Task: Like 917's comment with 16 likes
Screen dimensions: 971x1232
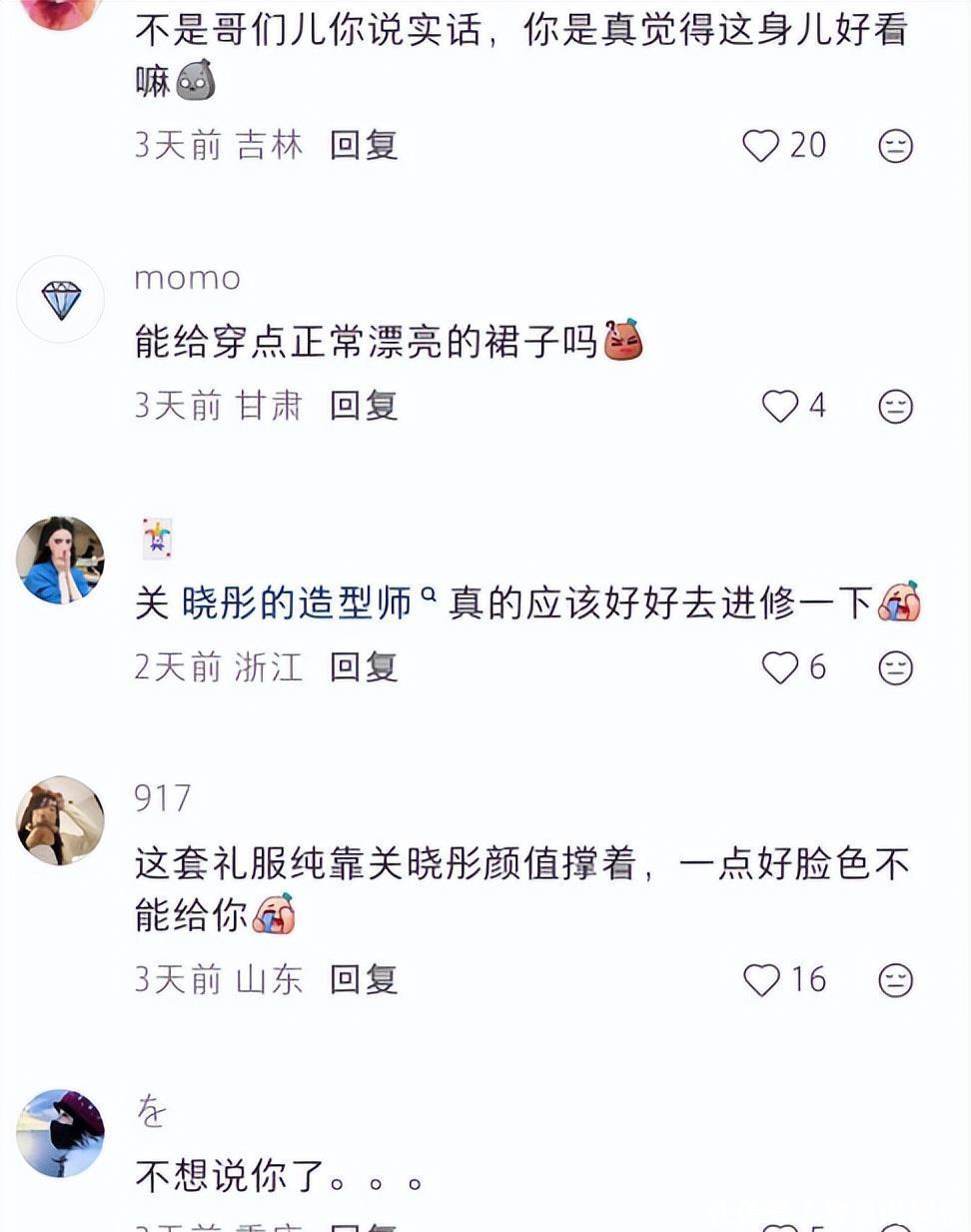Action: coord(761,979)
